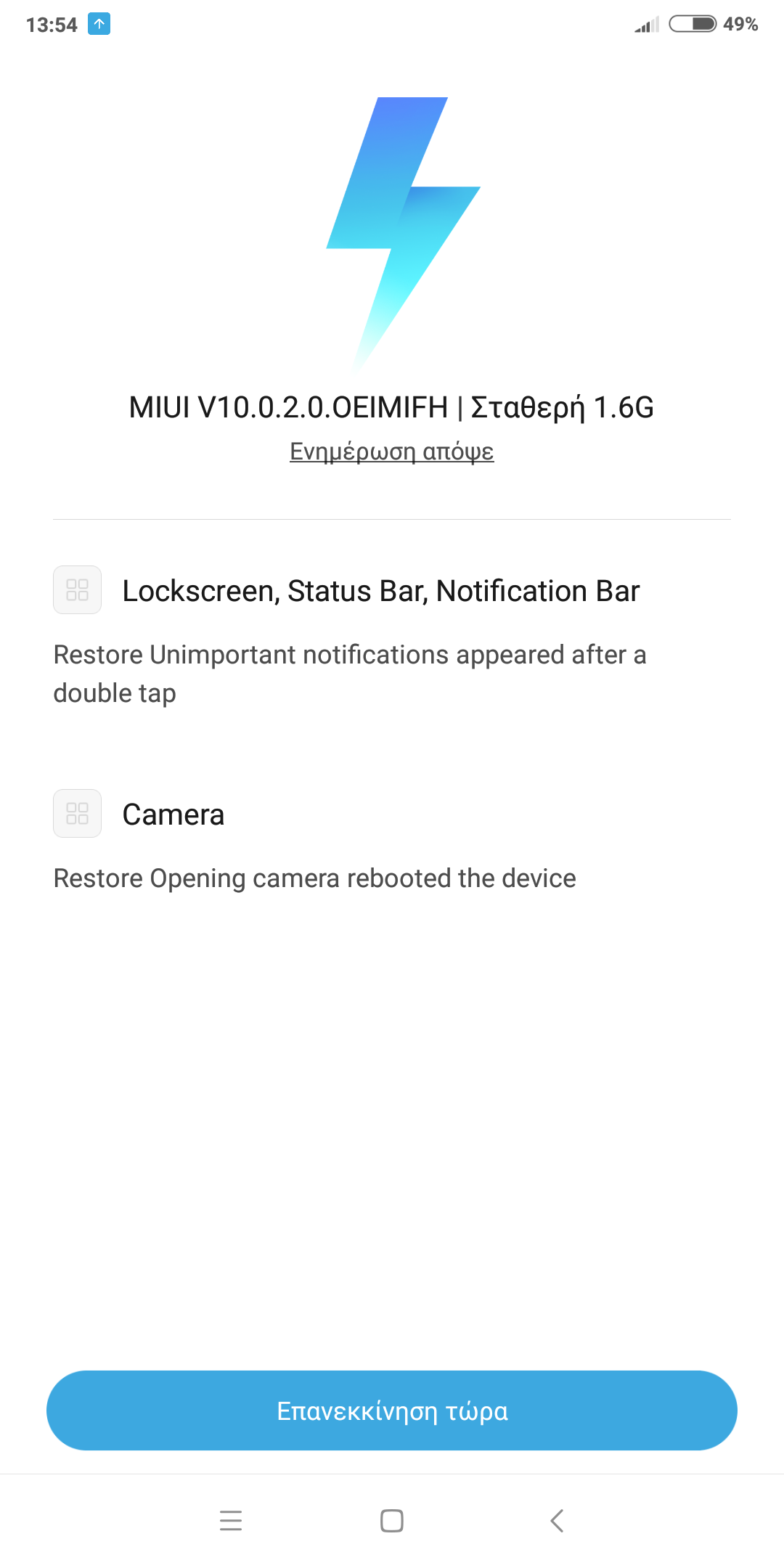Go back using the navigation bar

557,1520
